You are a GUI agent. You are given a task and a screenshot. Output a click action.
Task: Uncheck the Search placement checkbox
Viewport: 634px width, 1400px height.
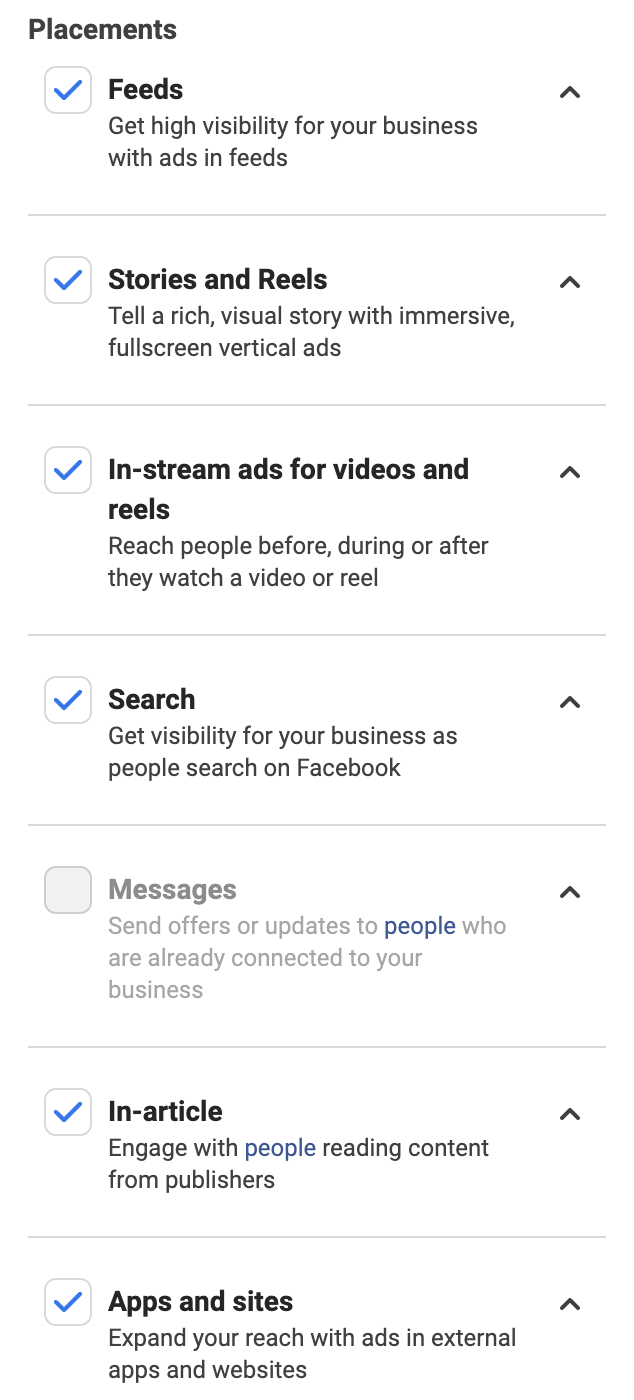pos(68,700)
